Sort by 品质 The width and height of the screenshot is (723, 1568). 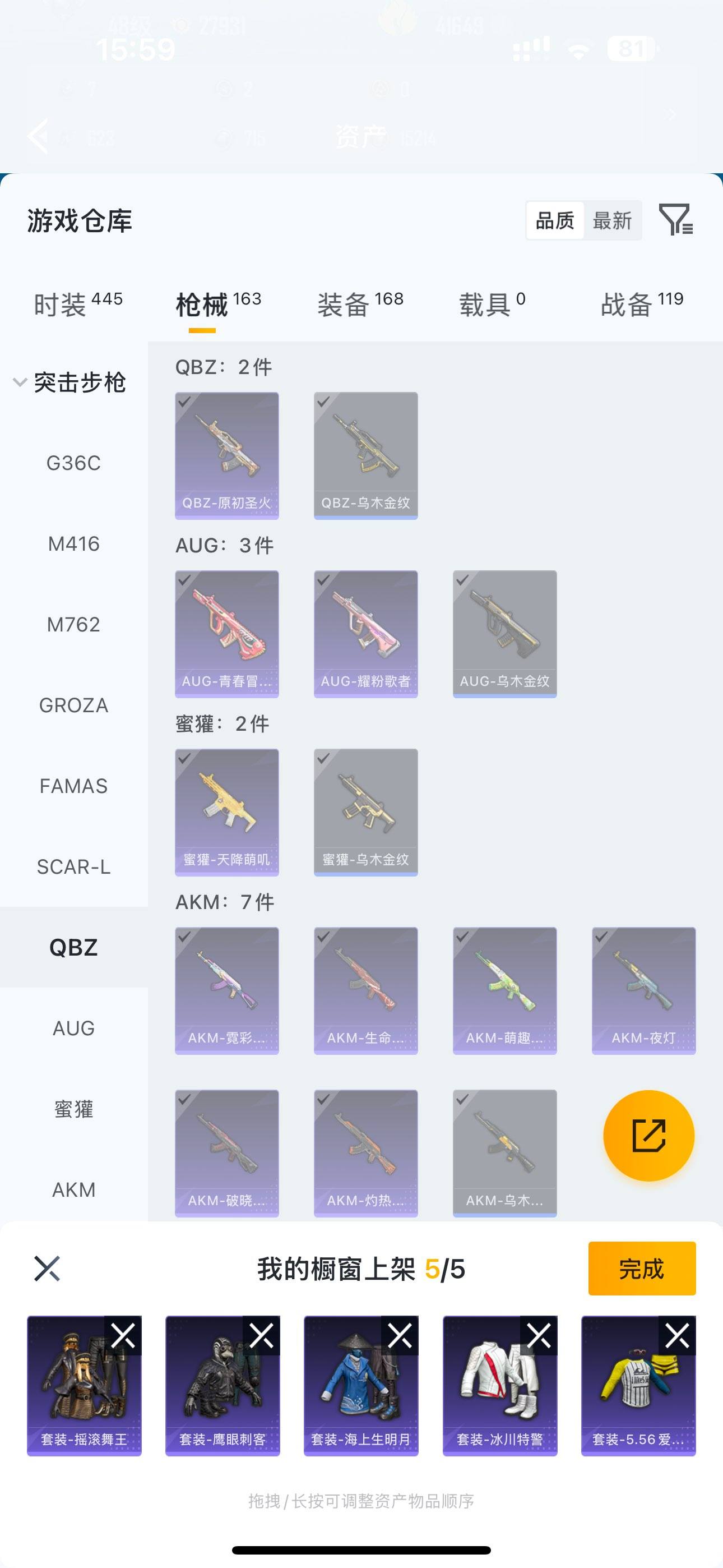[x=554, y=220]
